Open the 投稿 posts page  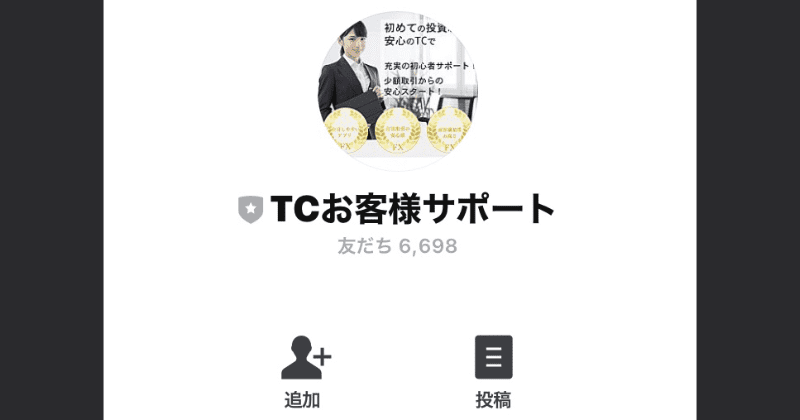[x=493, y=371]
